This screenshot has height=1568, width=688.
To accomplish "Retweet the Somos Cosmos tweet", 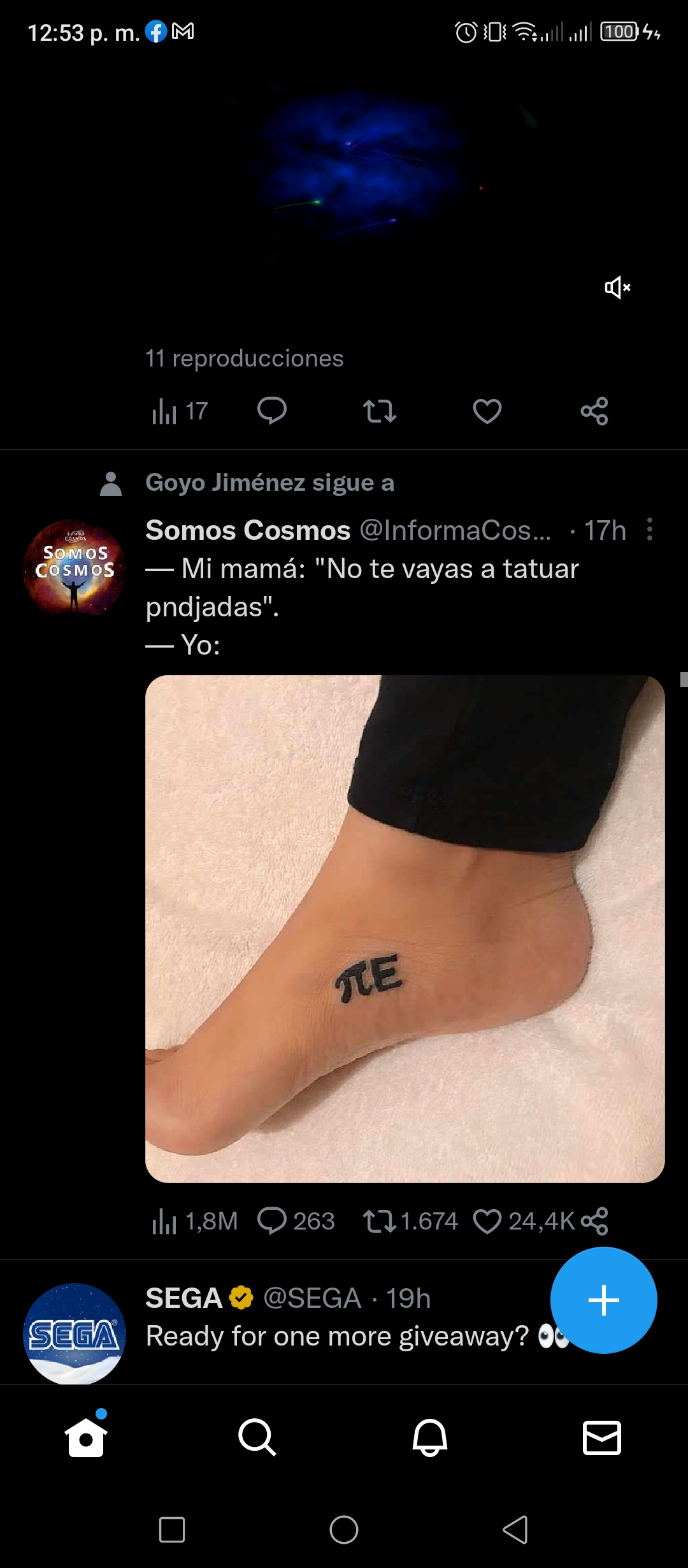I will (x=410, y=1221).
